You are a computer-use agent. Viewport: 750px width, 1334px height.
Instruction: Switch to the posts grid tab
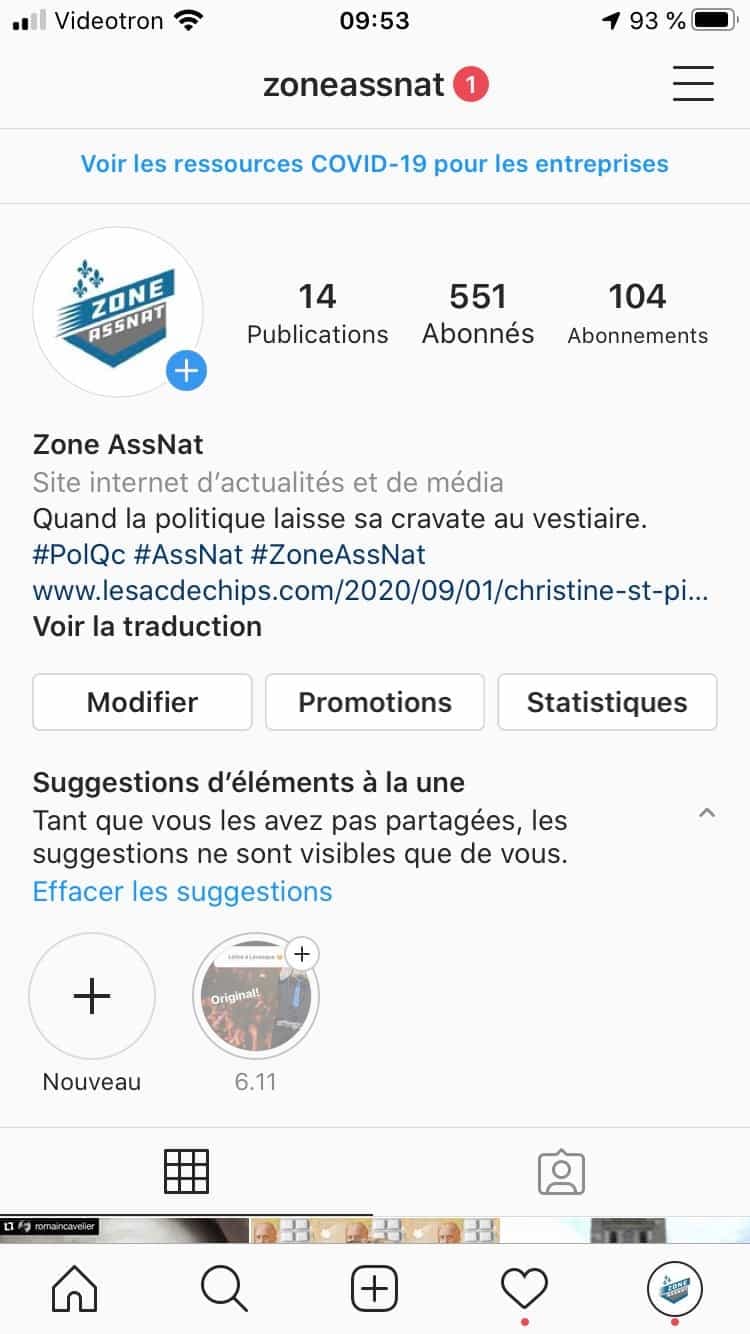186,1171
